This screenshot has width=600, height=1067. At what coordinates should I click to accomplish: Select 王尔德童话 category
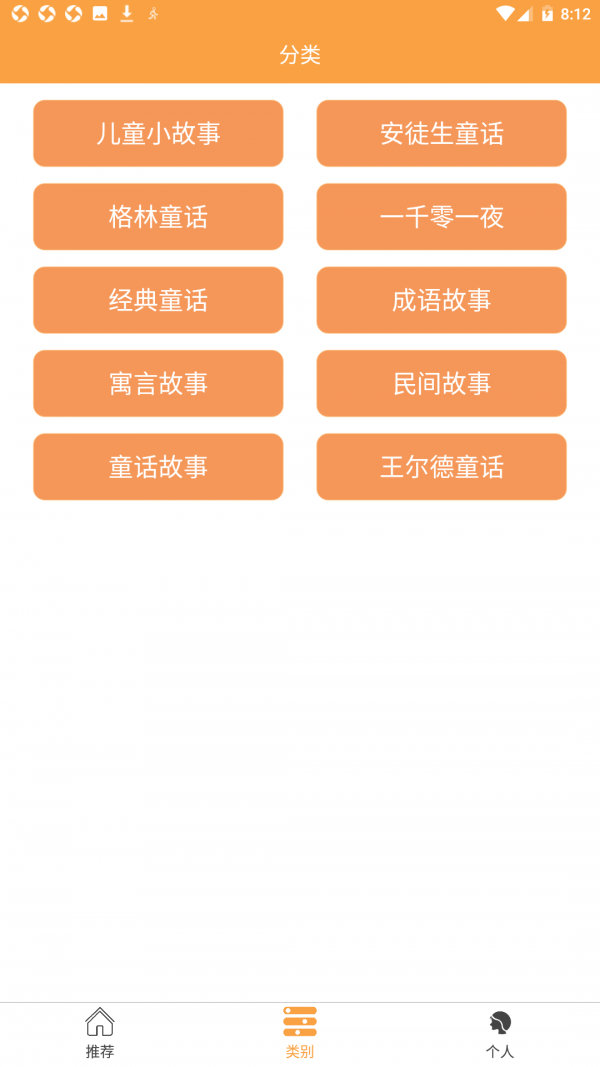coord(441,466)
